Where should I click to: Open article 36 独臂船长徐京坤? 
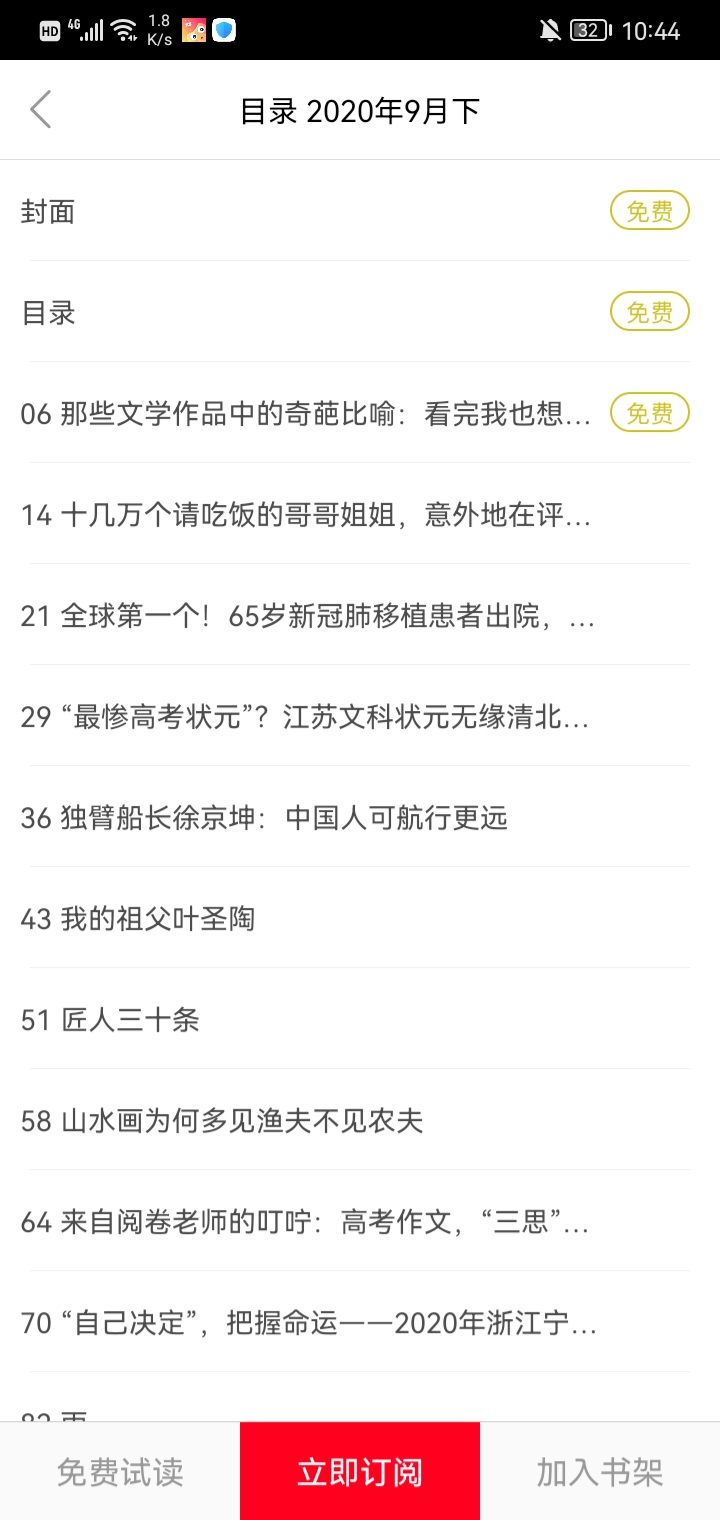pos(264,818)
